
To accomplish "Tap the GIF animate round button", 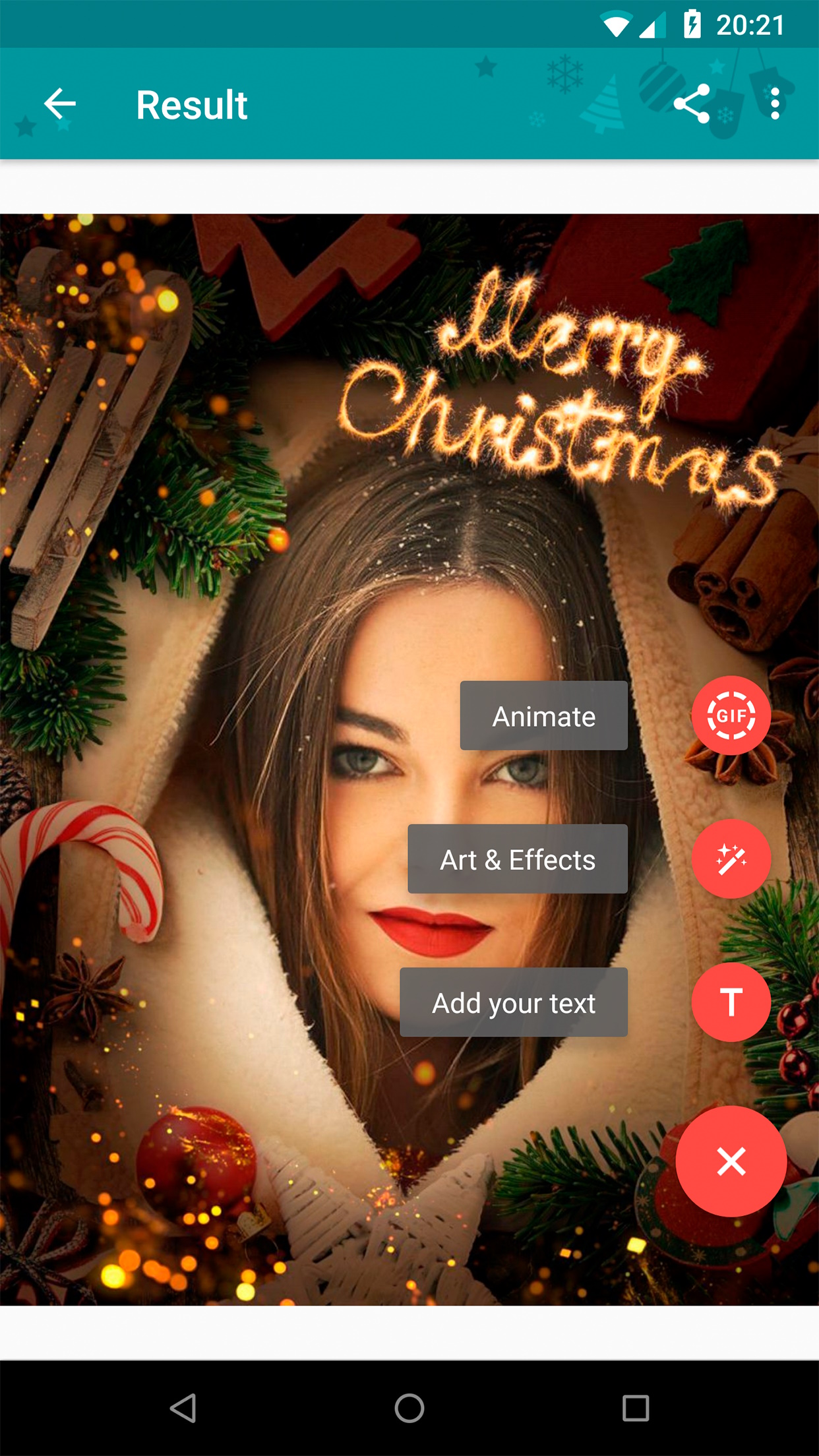I will pos(731,715).
